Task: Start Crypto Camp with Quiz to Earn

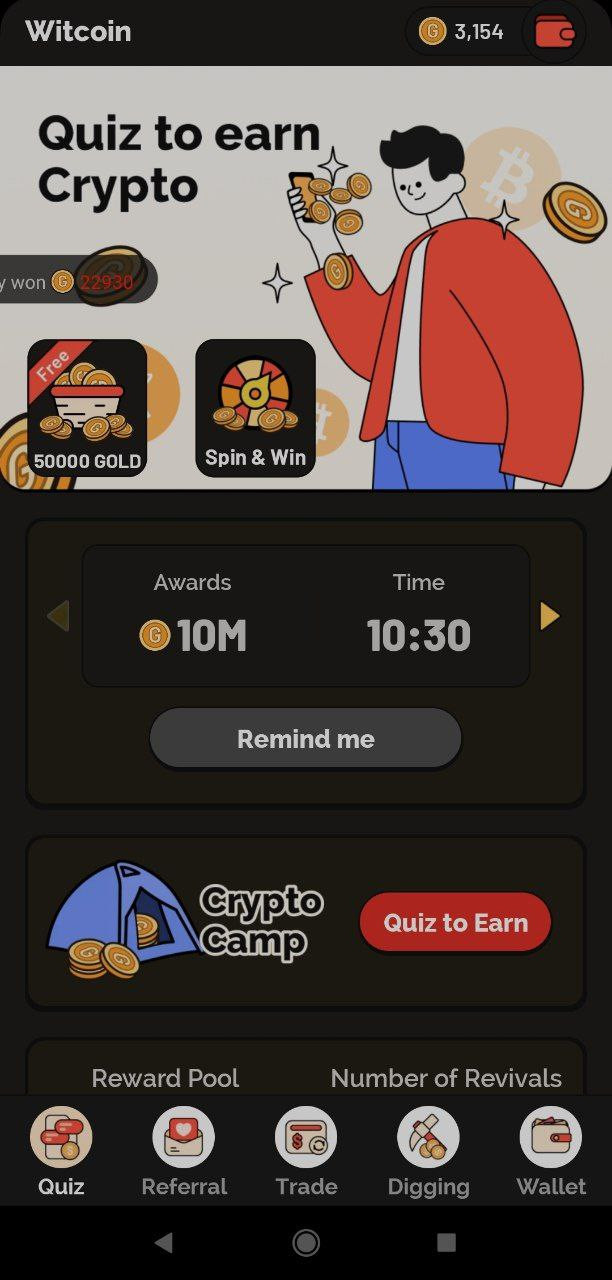Action: (455, 922)
